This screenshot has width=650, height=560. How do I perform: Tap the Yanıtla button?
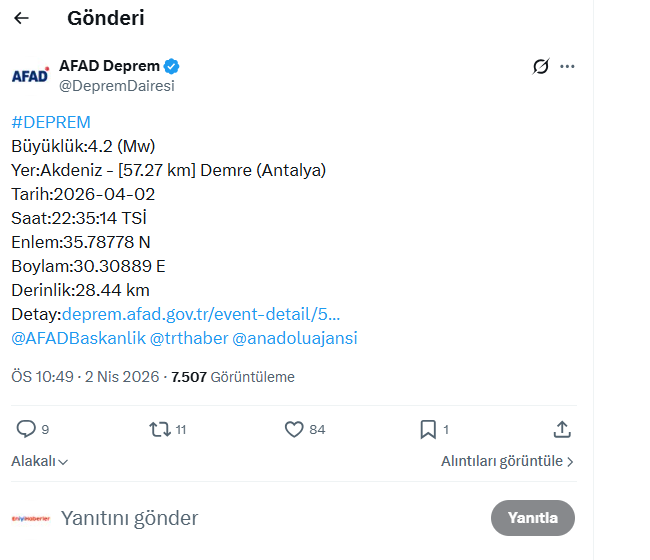click(532, 518)
